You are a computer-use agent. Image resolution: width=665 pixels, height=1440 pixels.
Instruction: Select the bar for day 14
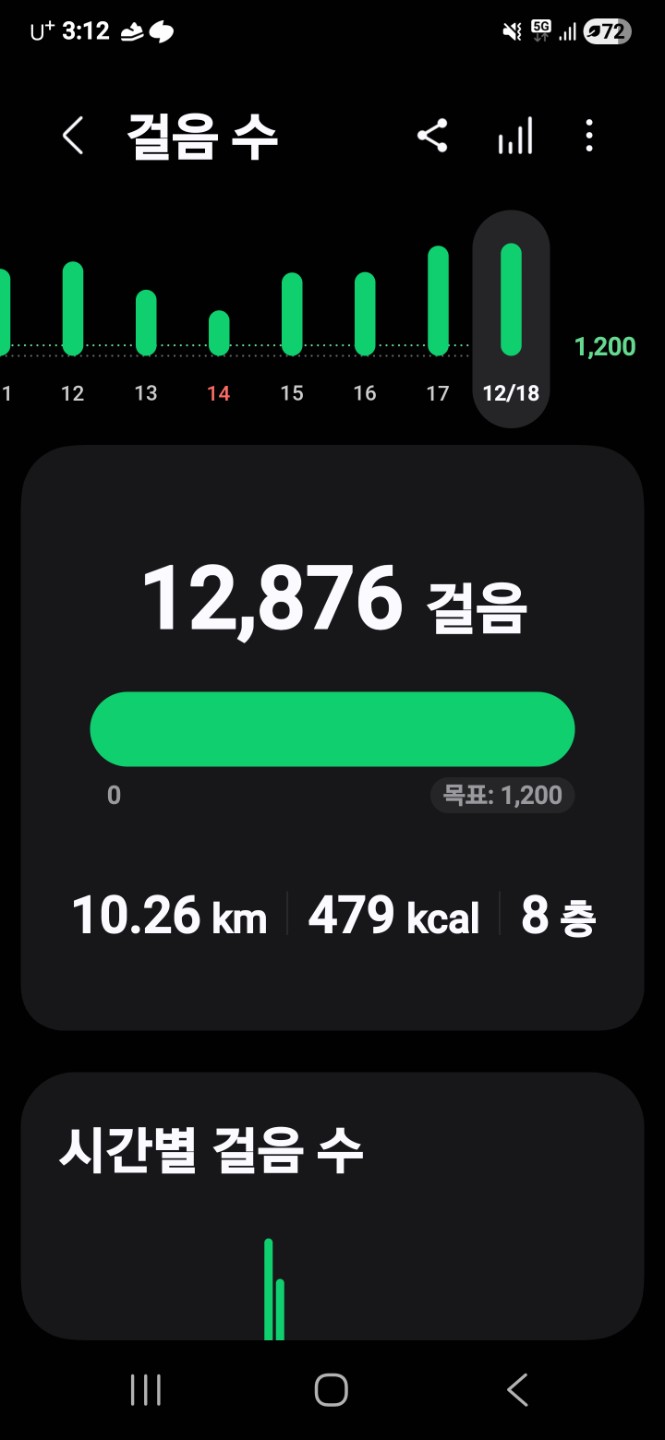click(x=219, y=333)
